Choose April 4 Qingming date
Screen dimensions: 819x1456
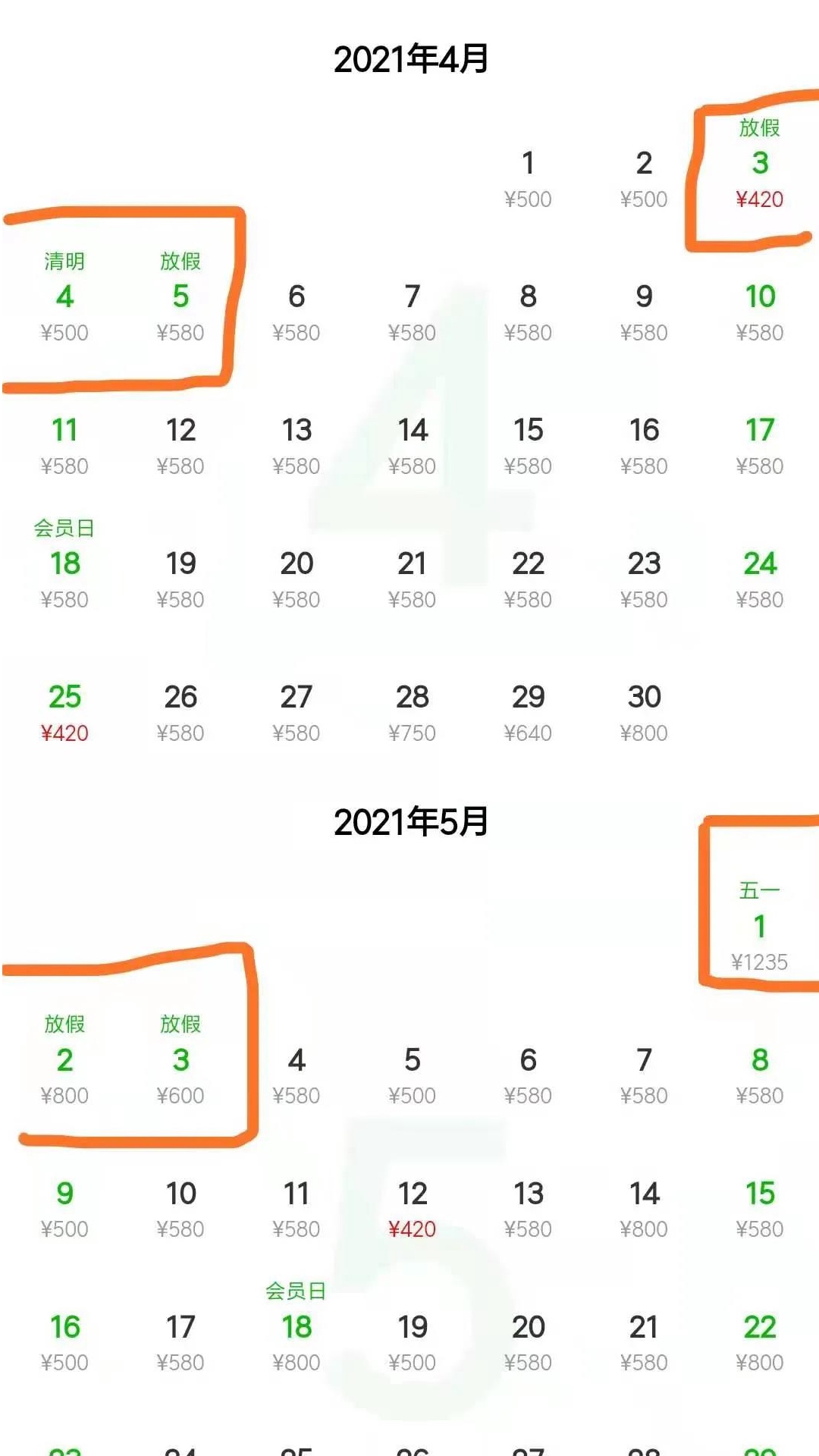pos(64,297)
